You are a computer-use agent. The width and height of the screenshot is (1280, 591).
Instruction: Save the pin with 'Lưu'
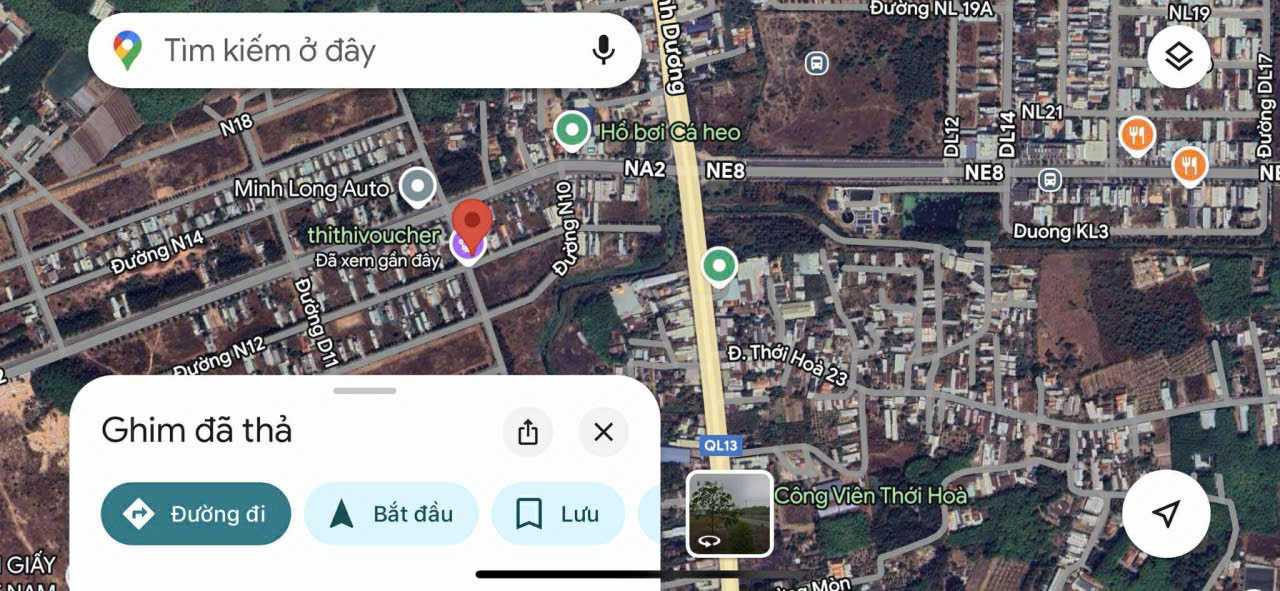558,514
